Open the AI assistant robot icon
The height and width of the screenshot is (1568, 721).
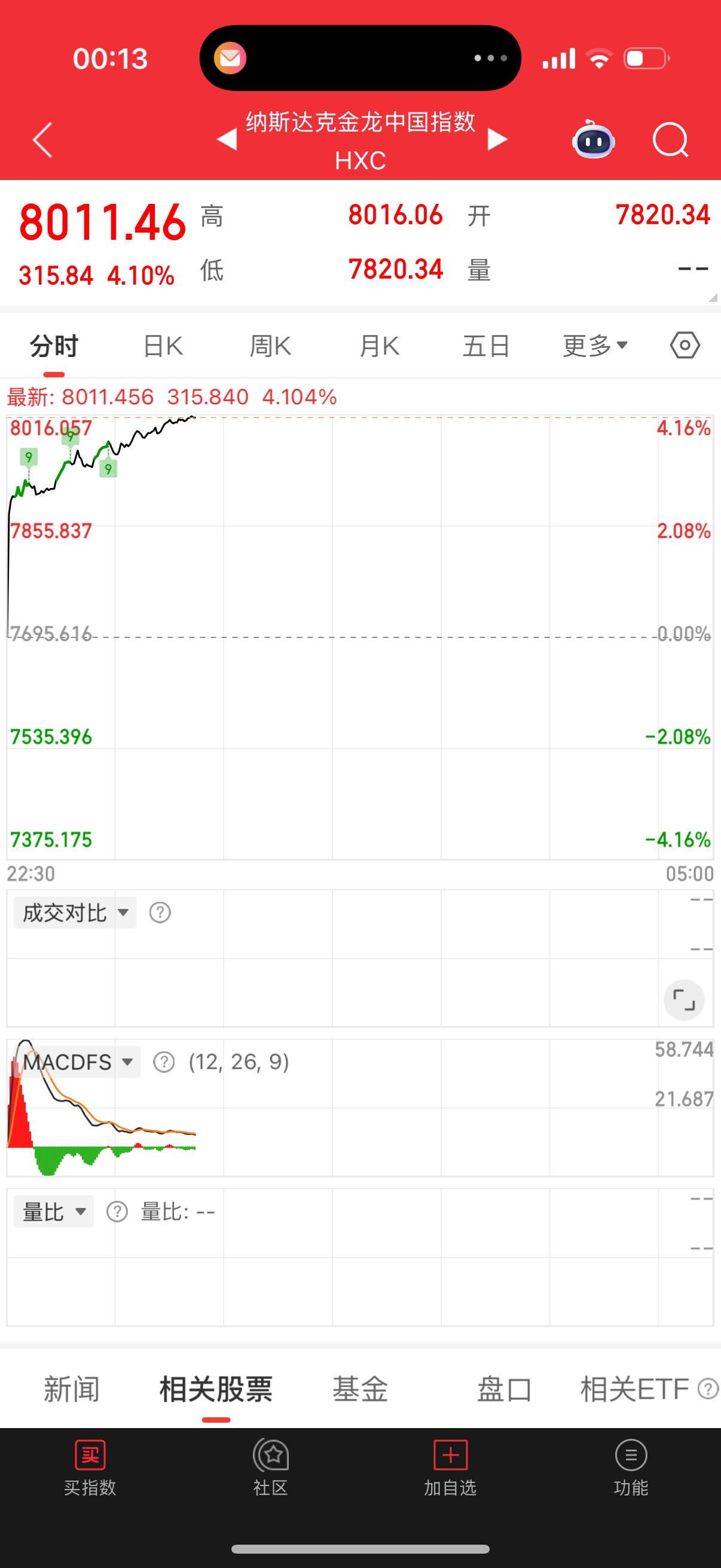pyautogui.click(x=592, y=140)
